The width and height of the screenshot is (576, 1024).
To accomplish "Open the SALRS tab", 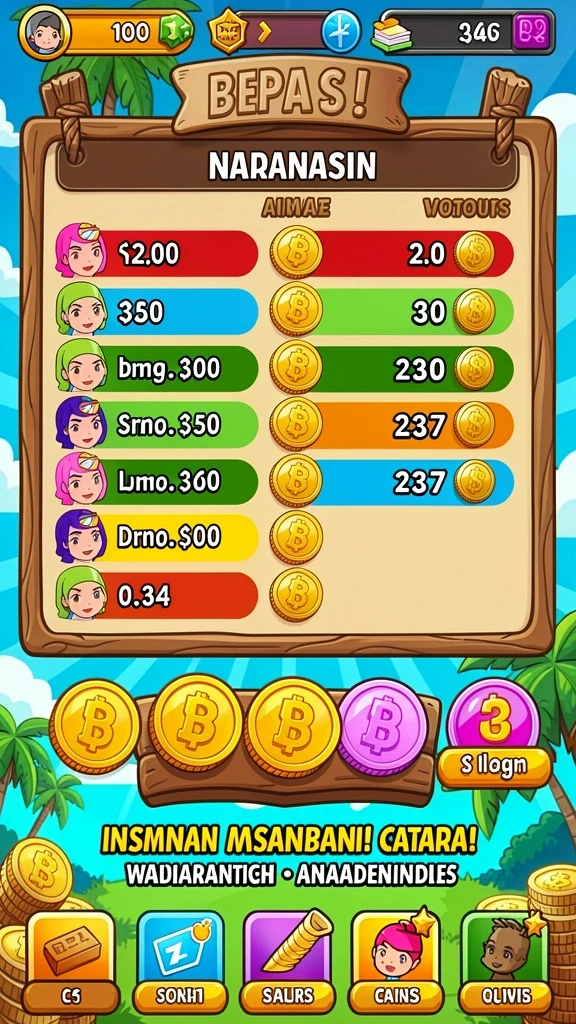I will pos(287,961).
